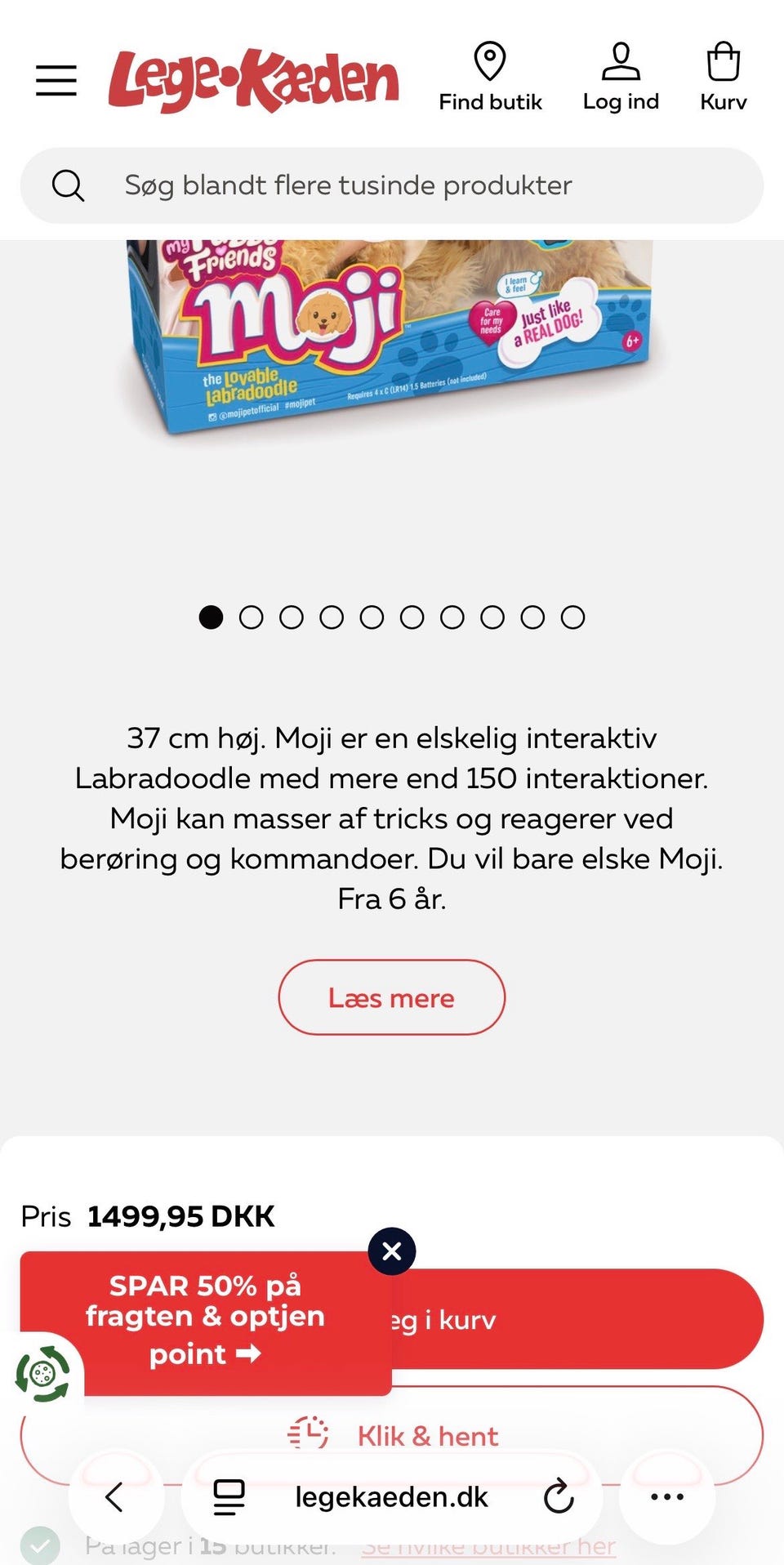Click the search magnifier icon
This screenshot has height=1565, width=784.
(x=69, y=185)
